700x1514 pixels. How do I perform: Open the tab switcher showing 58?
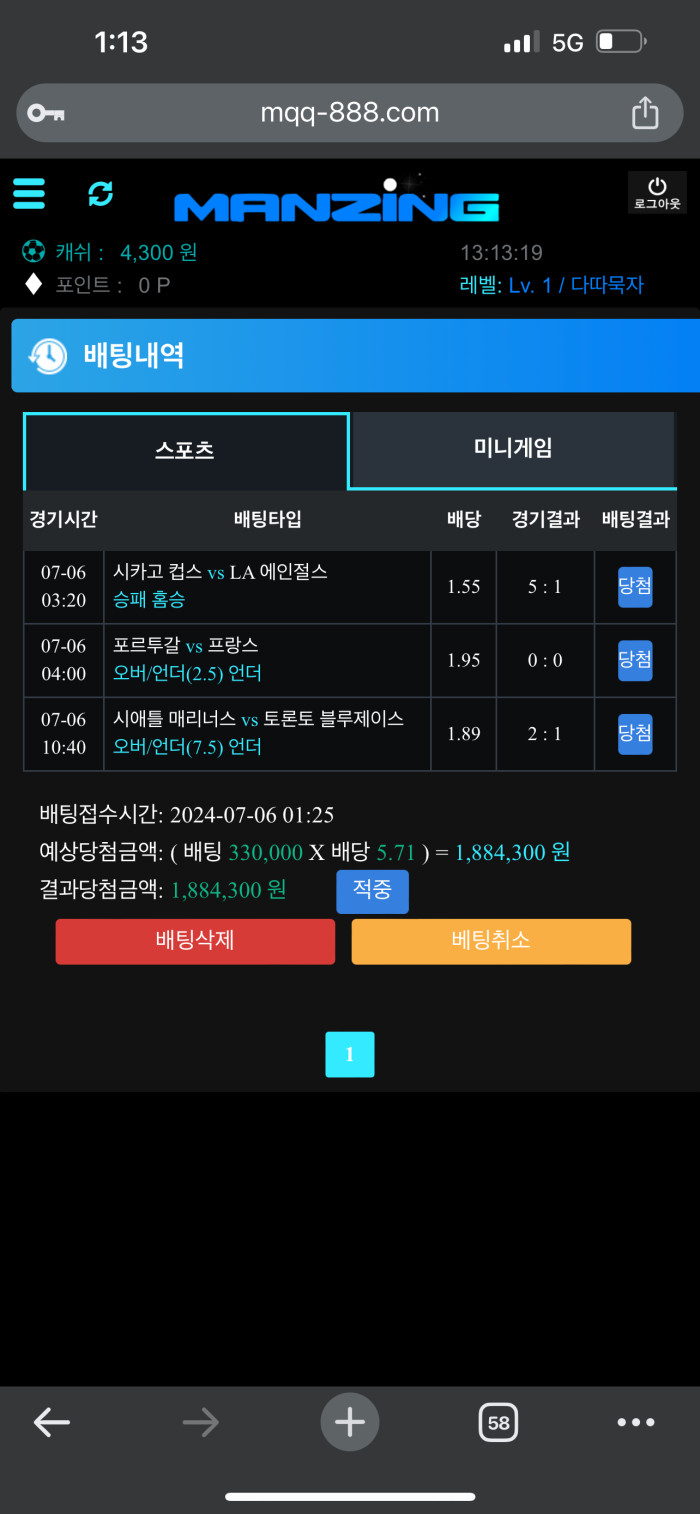point(498,1422)
